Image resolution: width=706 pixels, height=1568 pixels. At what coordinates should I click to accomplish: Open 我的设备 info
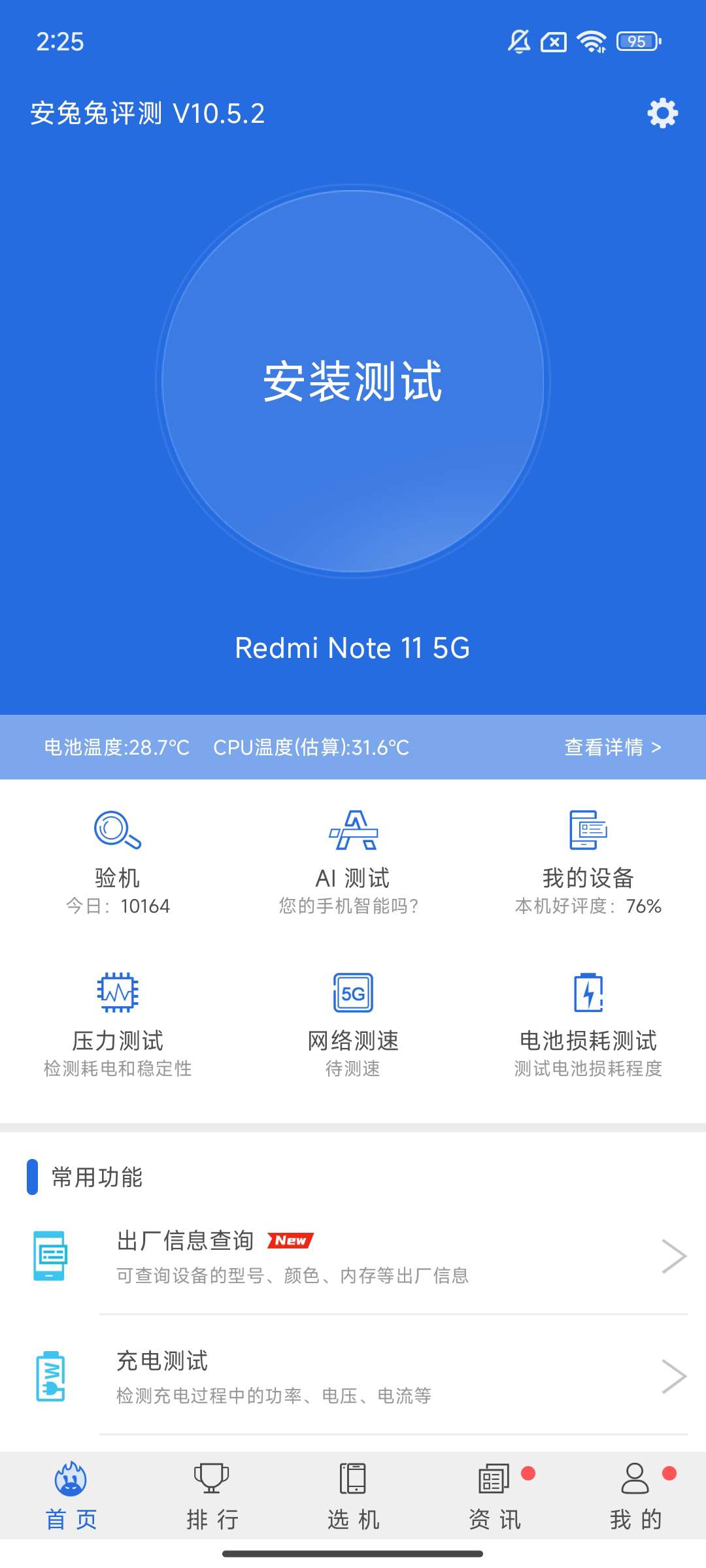[588, 859]
